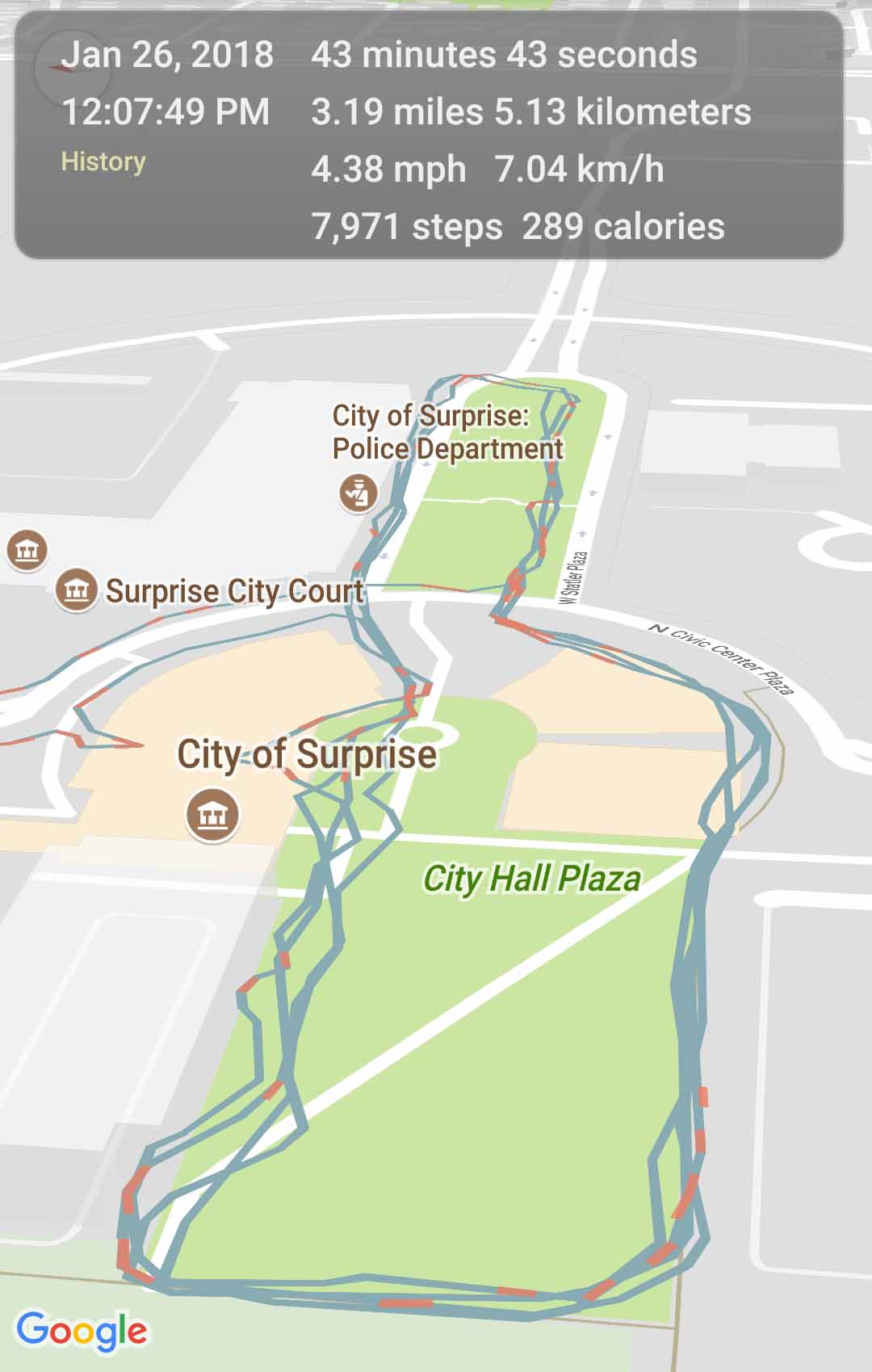This screenshot has width=872, height=1372.
Task: Select the 12:07:49 PM start time
Action: tap(167, 111)
